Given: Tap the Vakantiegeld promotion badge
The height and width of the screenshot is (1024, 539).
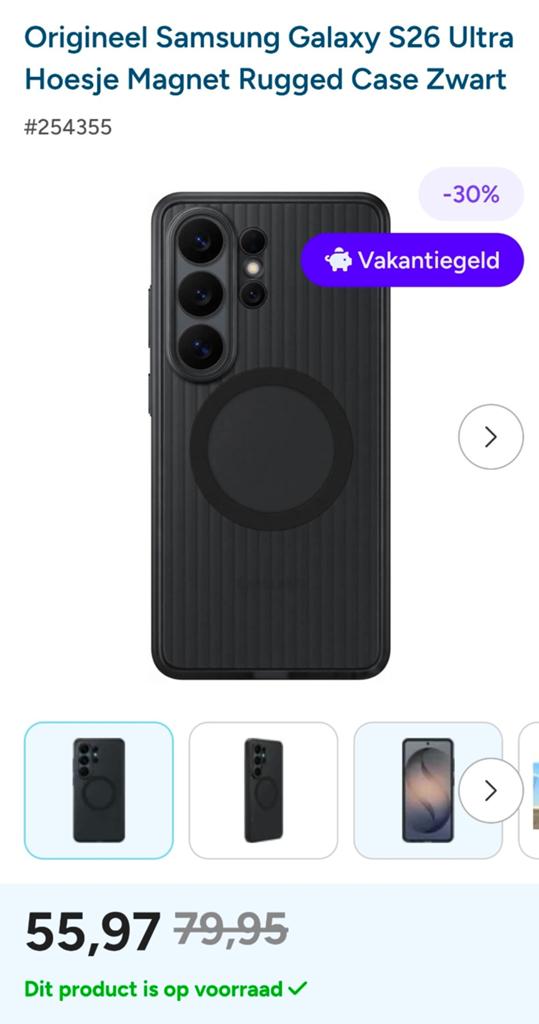Looking at the screenshot, I should (x=412, y=260).
